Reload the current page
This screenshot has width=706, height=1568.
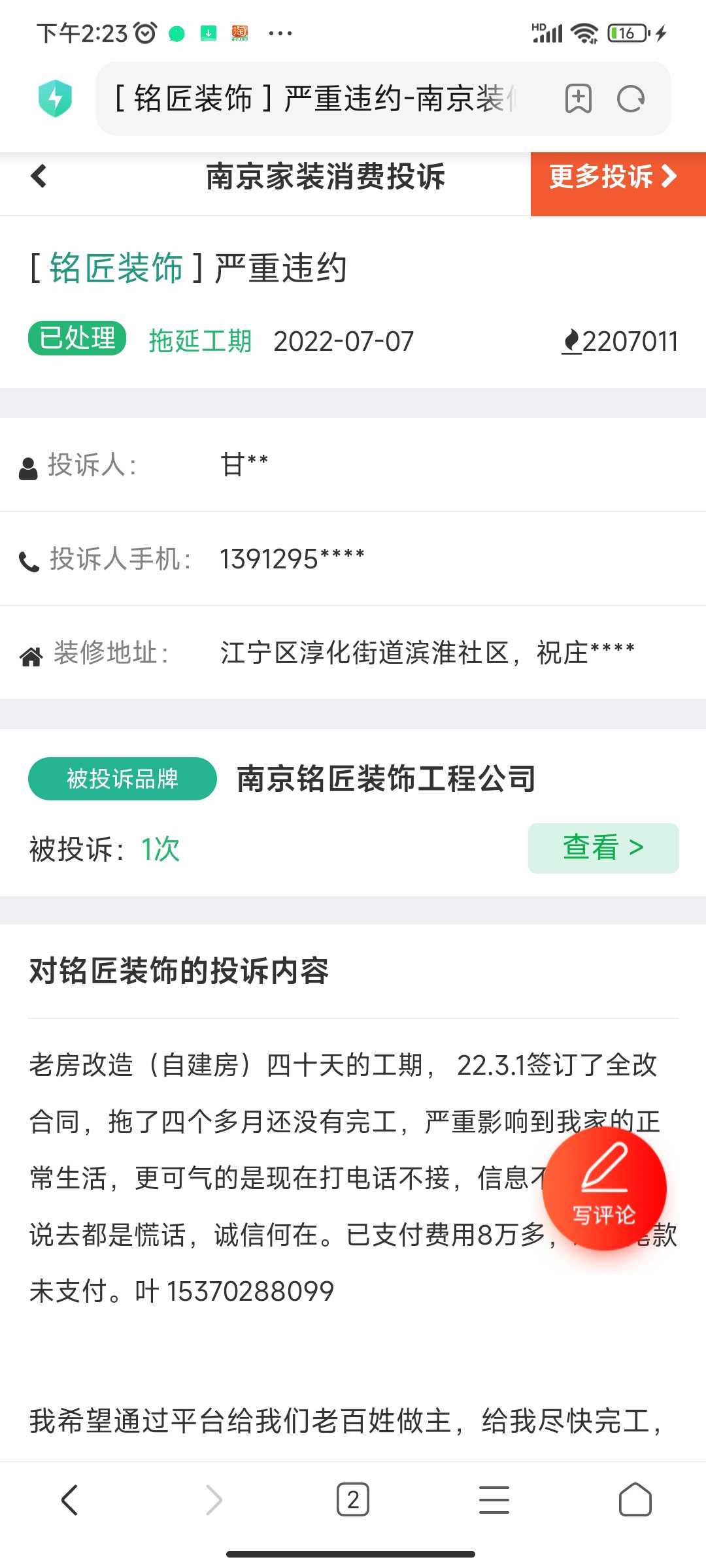click(x=631, y=99)
